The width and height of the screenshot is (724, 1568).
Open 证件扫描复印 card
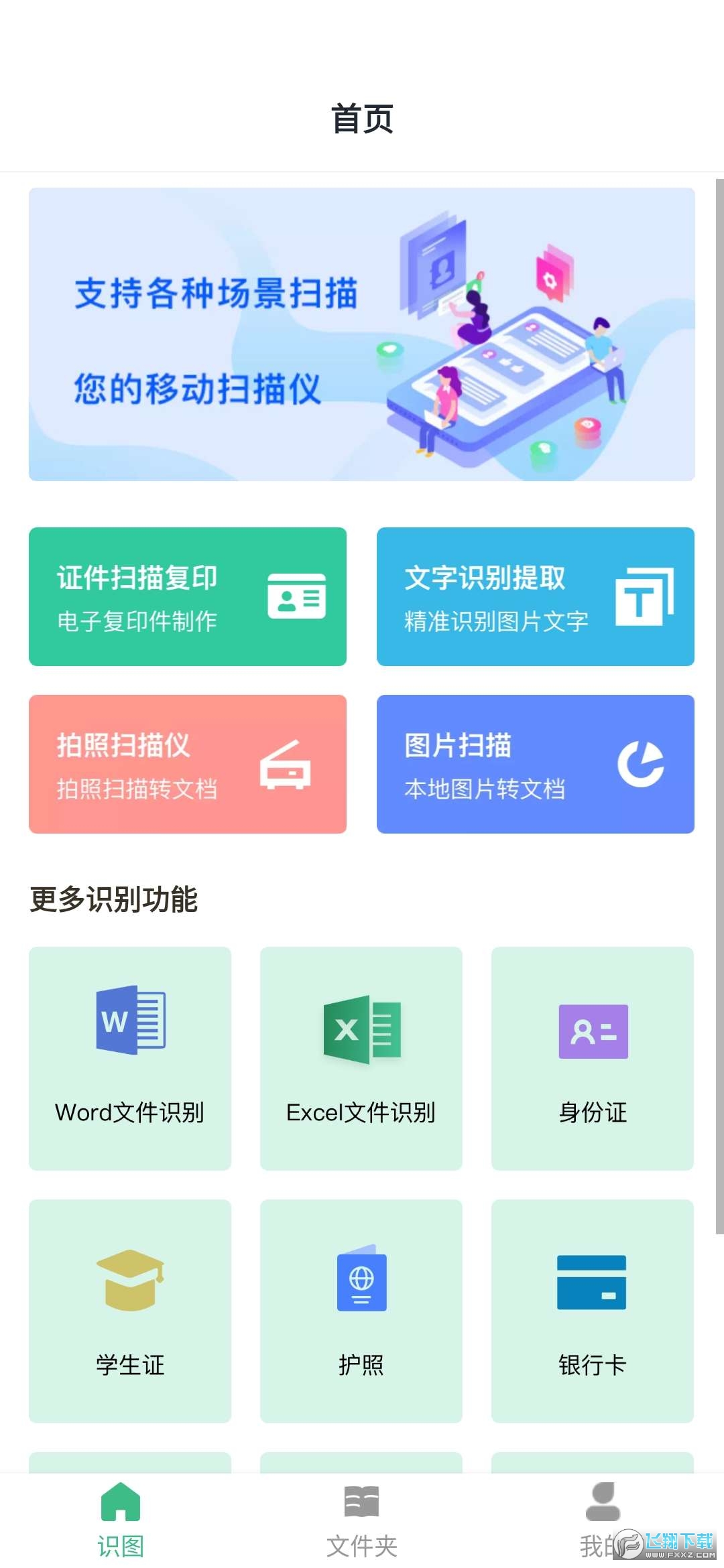[188, 596]
